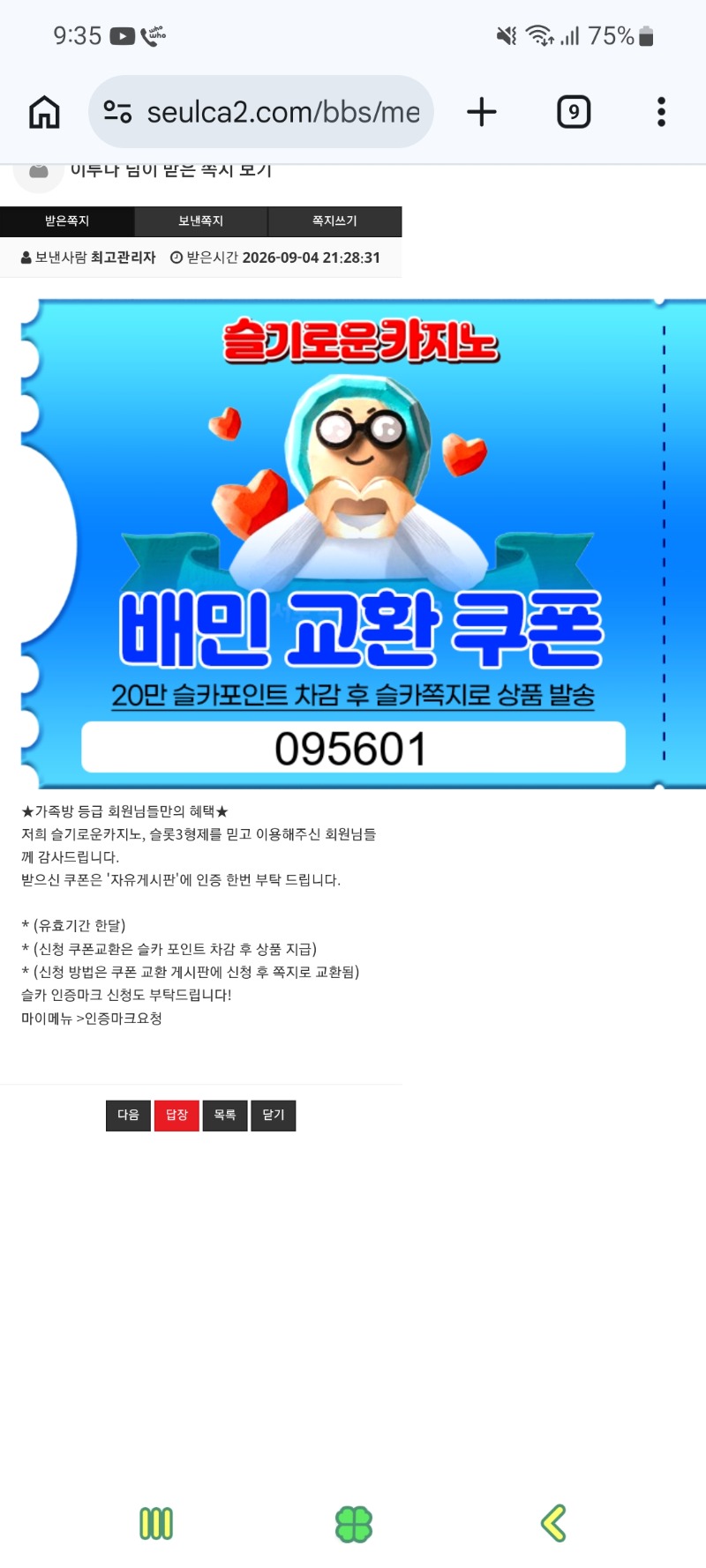Tap the seulca2.com address bar
Screen dimensions: 706x1568
pos(261,112)
